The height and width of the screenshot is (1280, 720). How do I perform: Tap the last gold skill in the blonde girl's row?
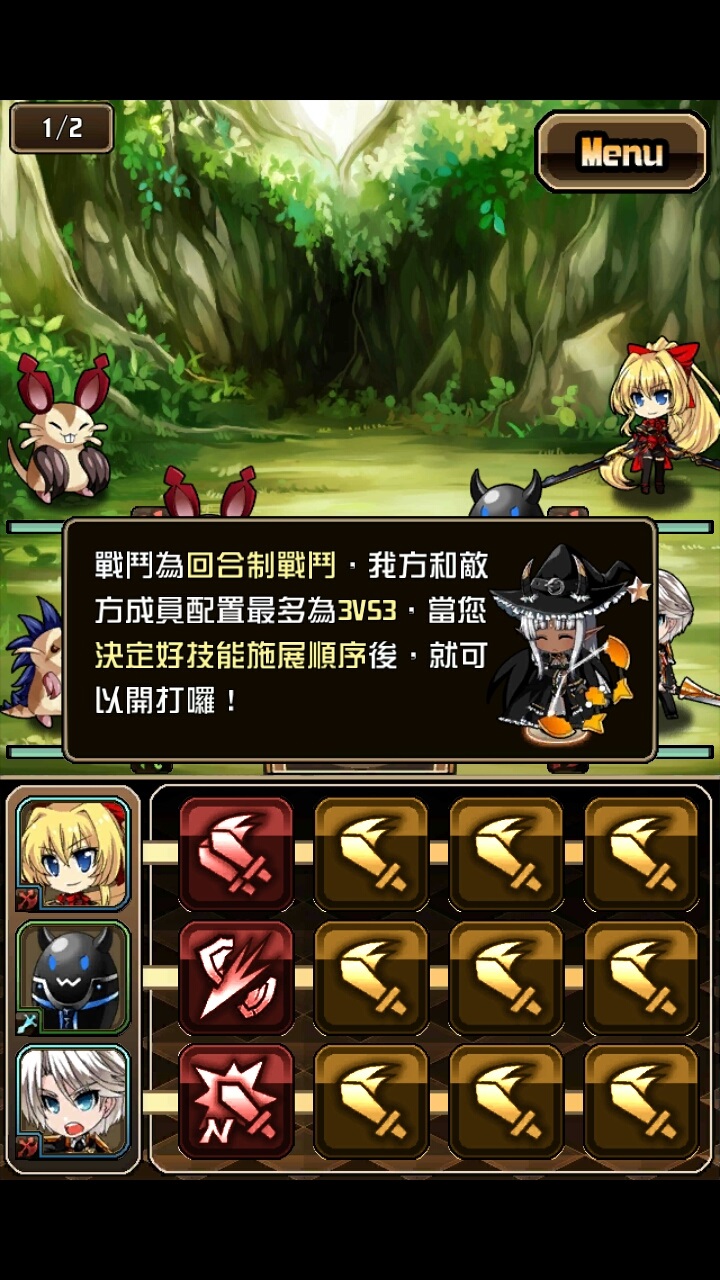coord(641,853)
